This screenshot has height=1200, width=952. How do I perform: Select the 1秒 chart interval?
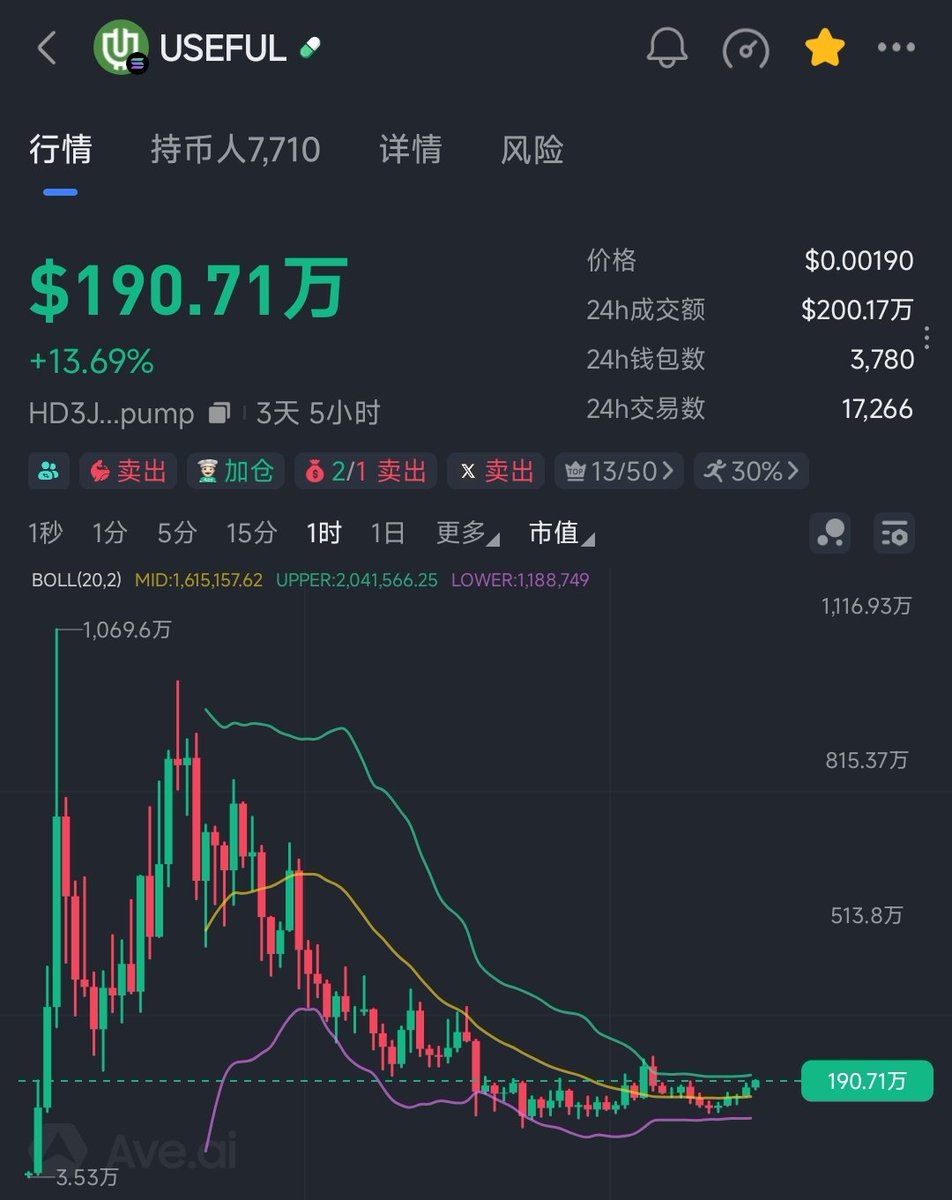click(45, 533)
